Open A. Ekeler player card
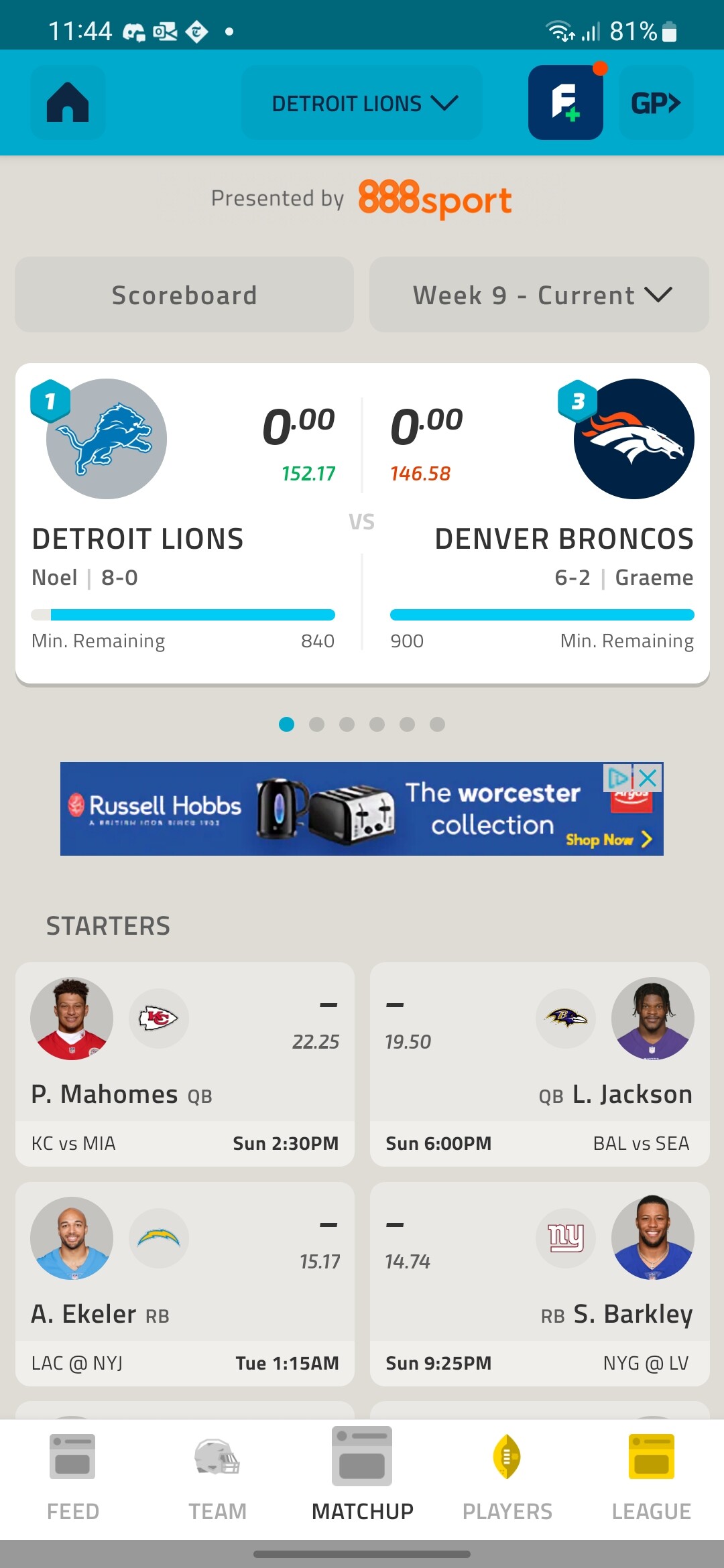This screenshot has height=1568, width=724. [184, 1284]
